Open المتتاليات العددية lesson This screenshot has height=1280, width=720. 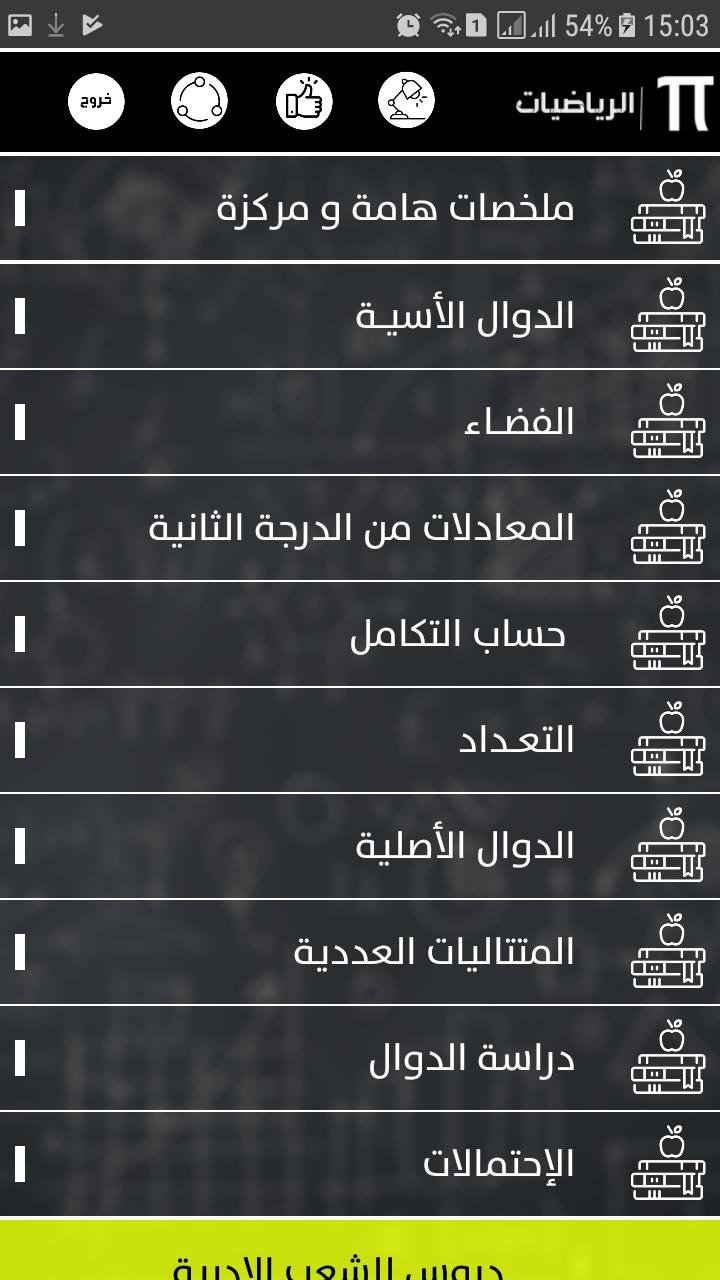pos(434,952)
